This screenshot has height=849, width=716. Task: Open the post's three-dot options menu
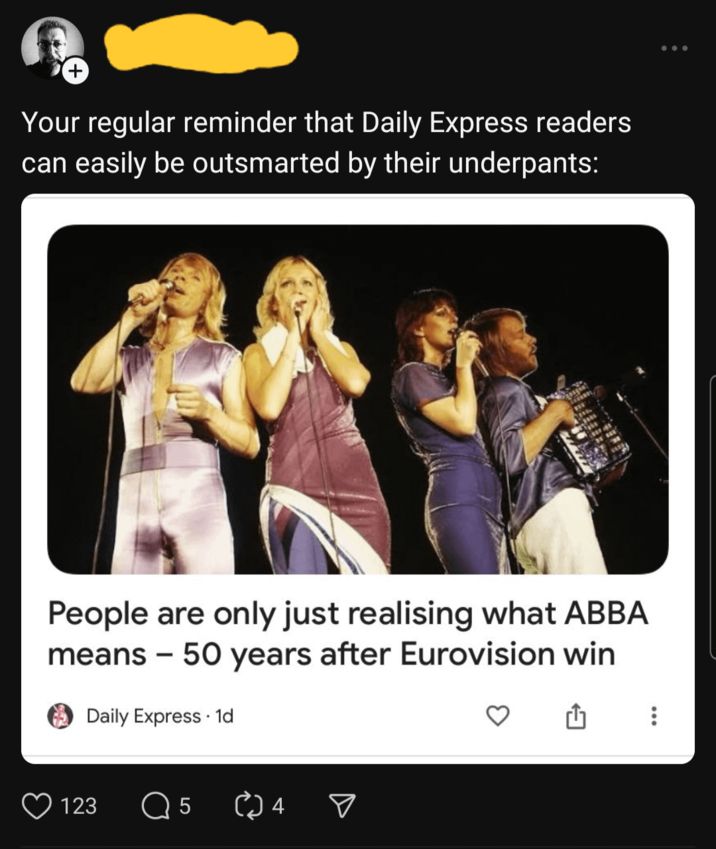coord(674,48)
